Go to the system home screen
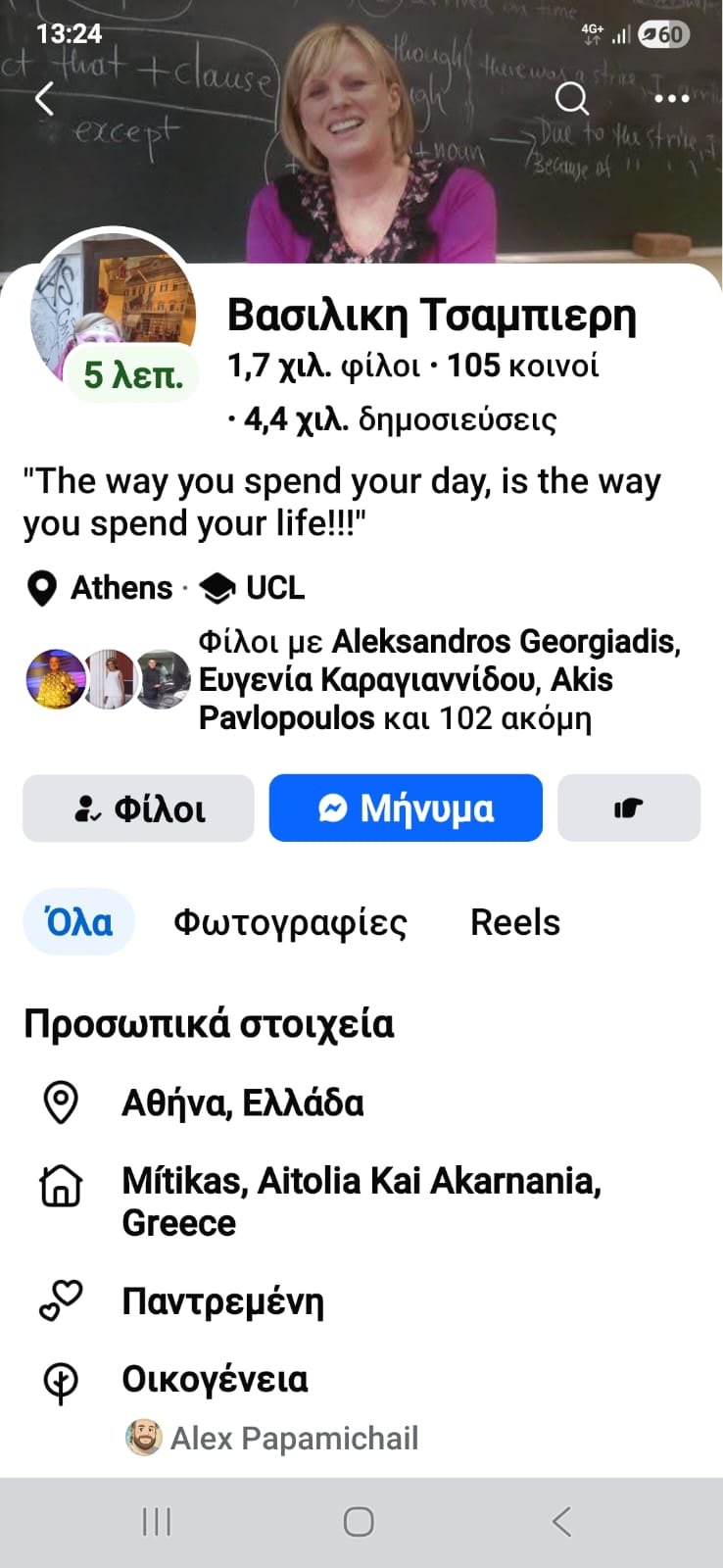Screen dimensions: 723x1568 pos(359,1522)
